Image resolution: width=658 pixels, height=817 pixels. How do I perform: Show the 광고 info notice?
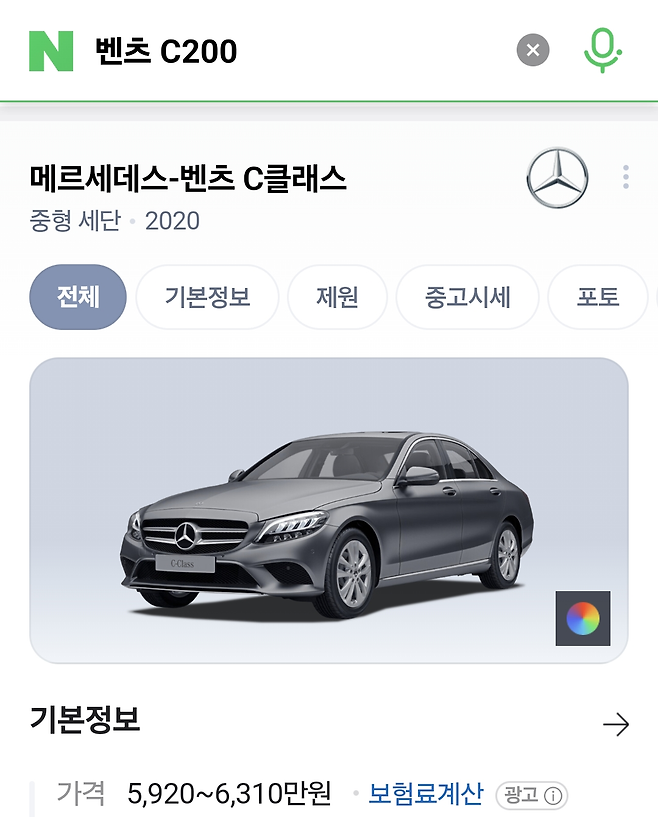(532, 796)
